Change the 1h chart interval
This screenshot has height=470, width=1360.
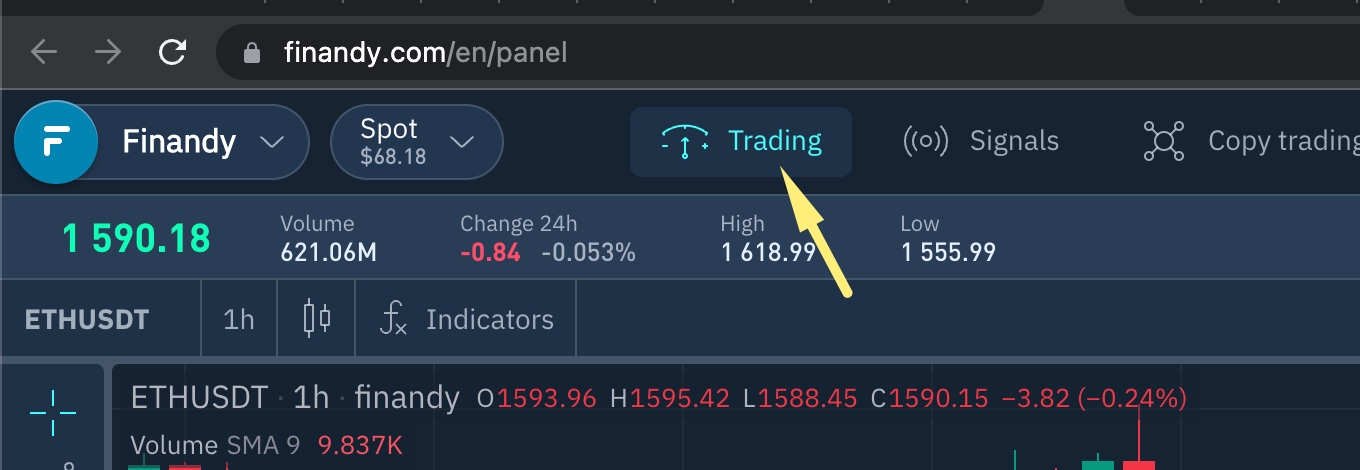[239, 320]
